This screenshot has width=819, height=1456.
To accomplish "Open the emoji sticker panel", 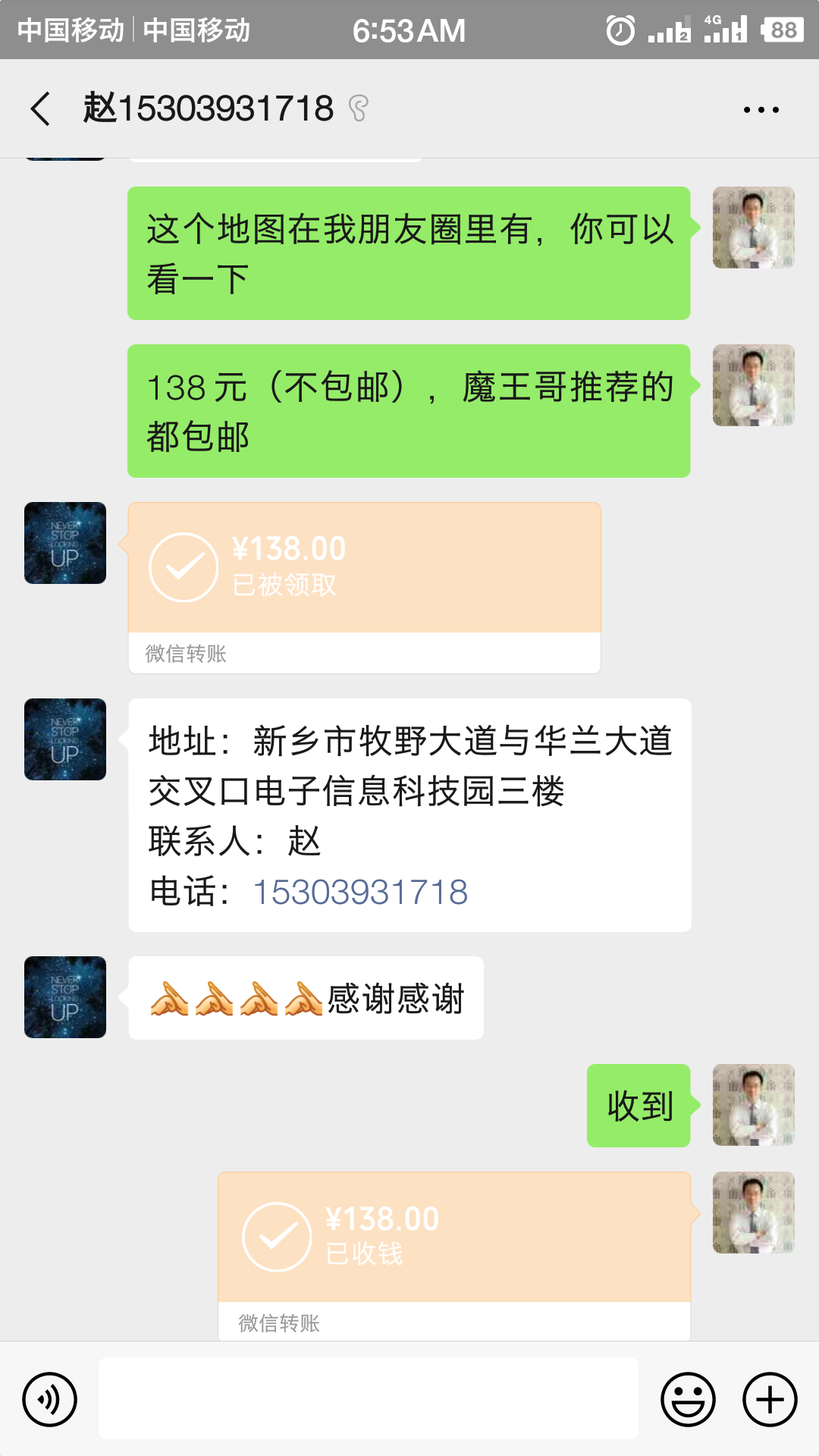I will point(688,1399).
